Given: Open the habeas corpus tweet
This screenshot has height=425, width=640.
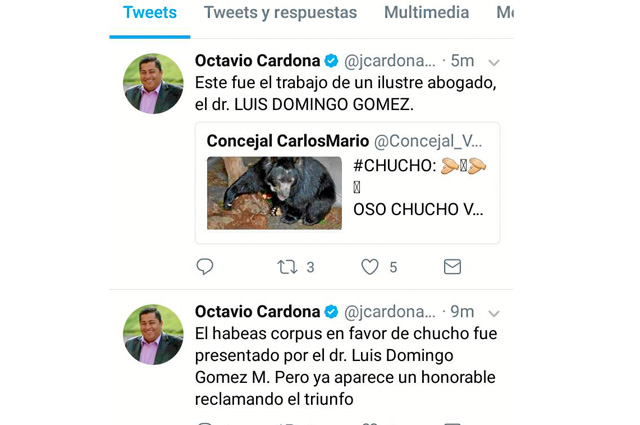Looking at the screenshot, I should [x=345, y=366].
